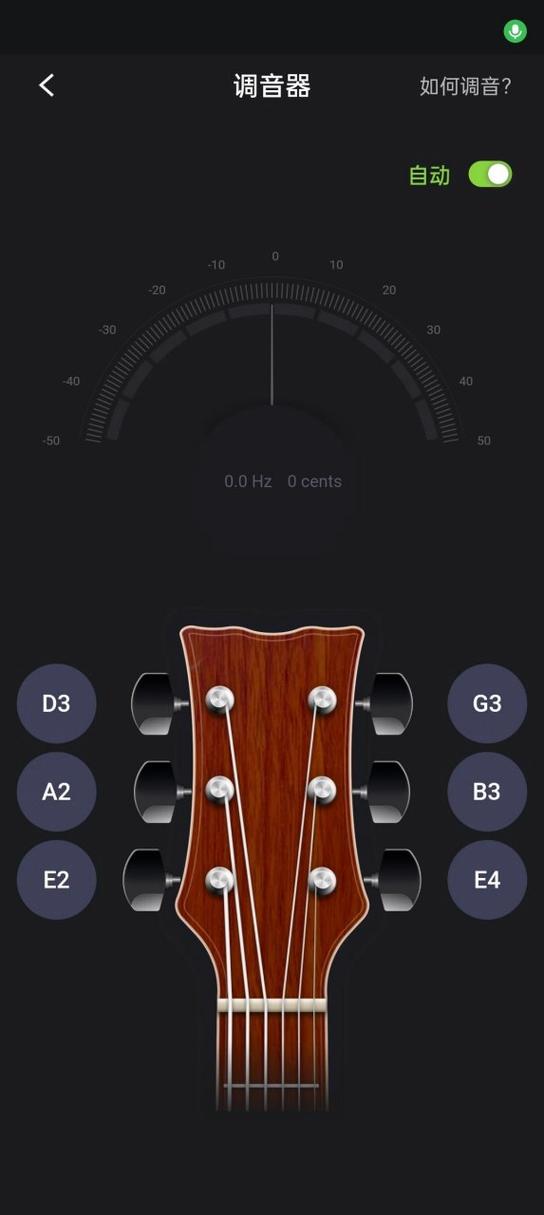Pick the B3 string button

point(487,792)
